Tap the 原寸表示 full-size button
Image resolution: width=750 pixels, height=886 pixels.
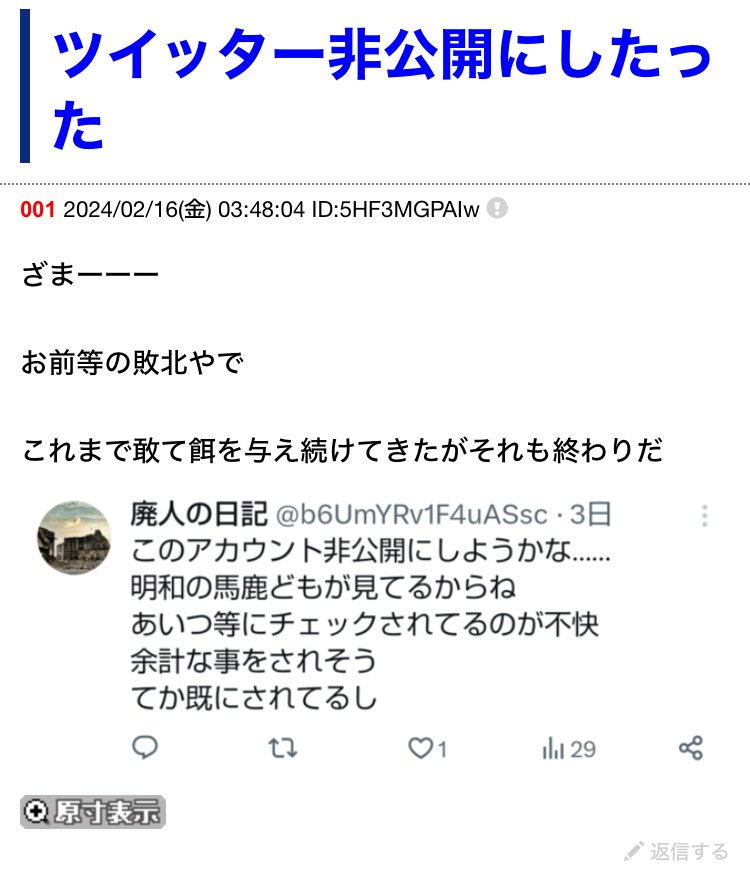(93, 812)
